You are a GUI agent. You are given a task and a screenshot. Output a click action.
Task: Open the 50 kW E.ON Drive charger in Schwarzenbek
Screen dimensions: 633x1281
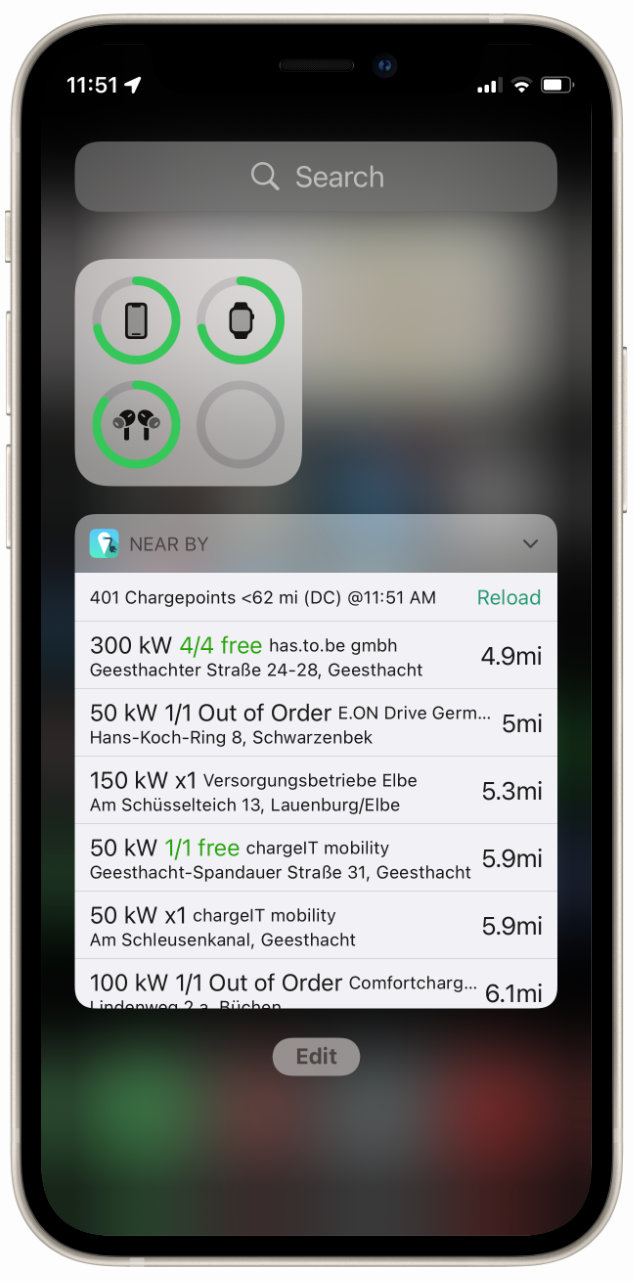[x=316, y=723]
